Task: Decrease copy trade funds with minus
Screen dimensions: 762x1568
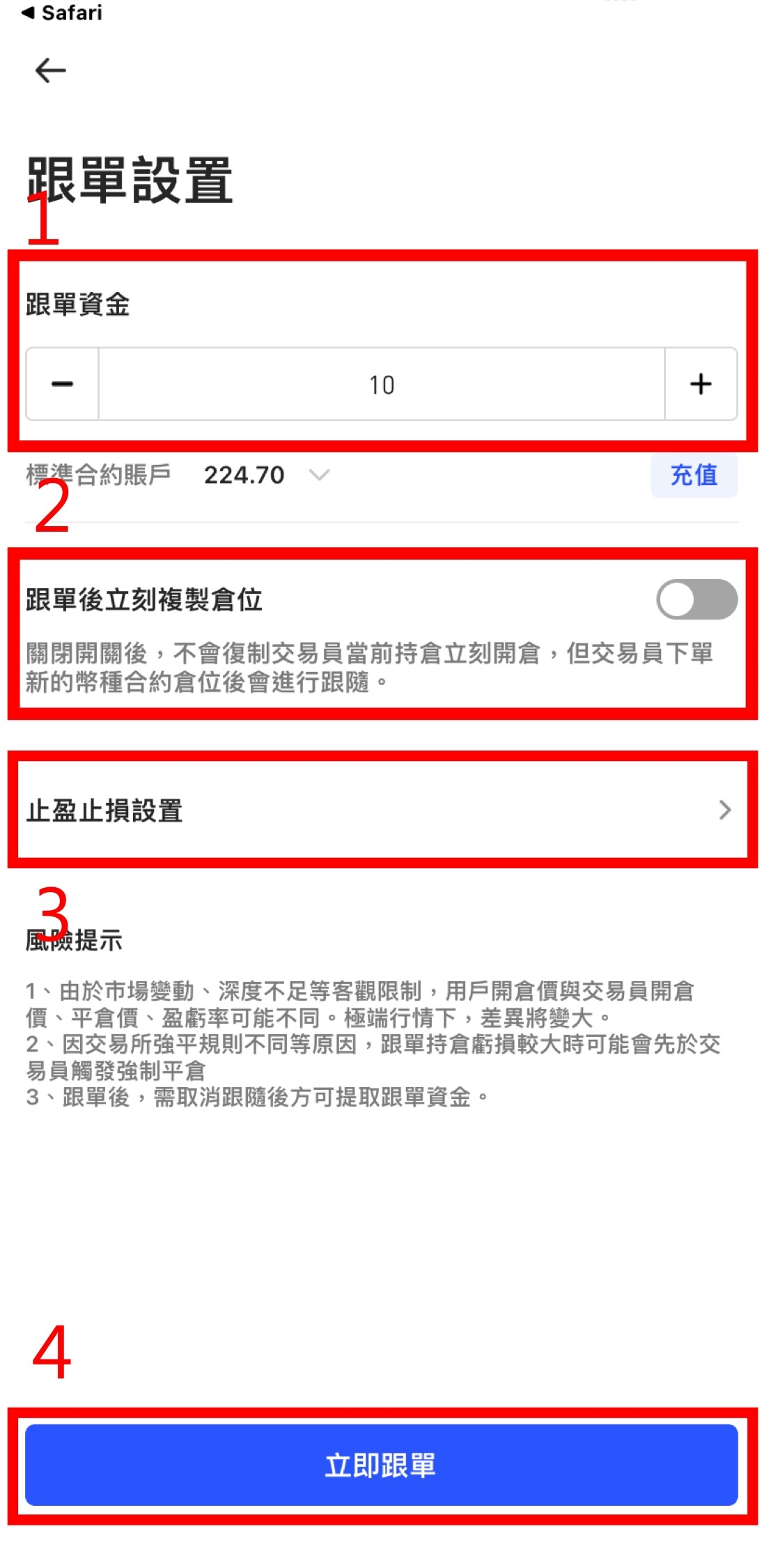Action: (63, 384)
